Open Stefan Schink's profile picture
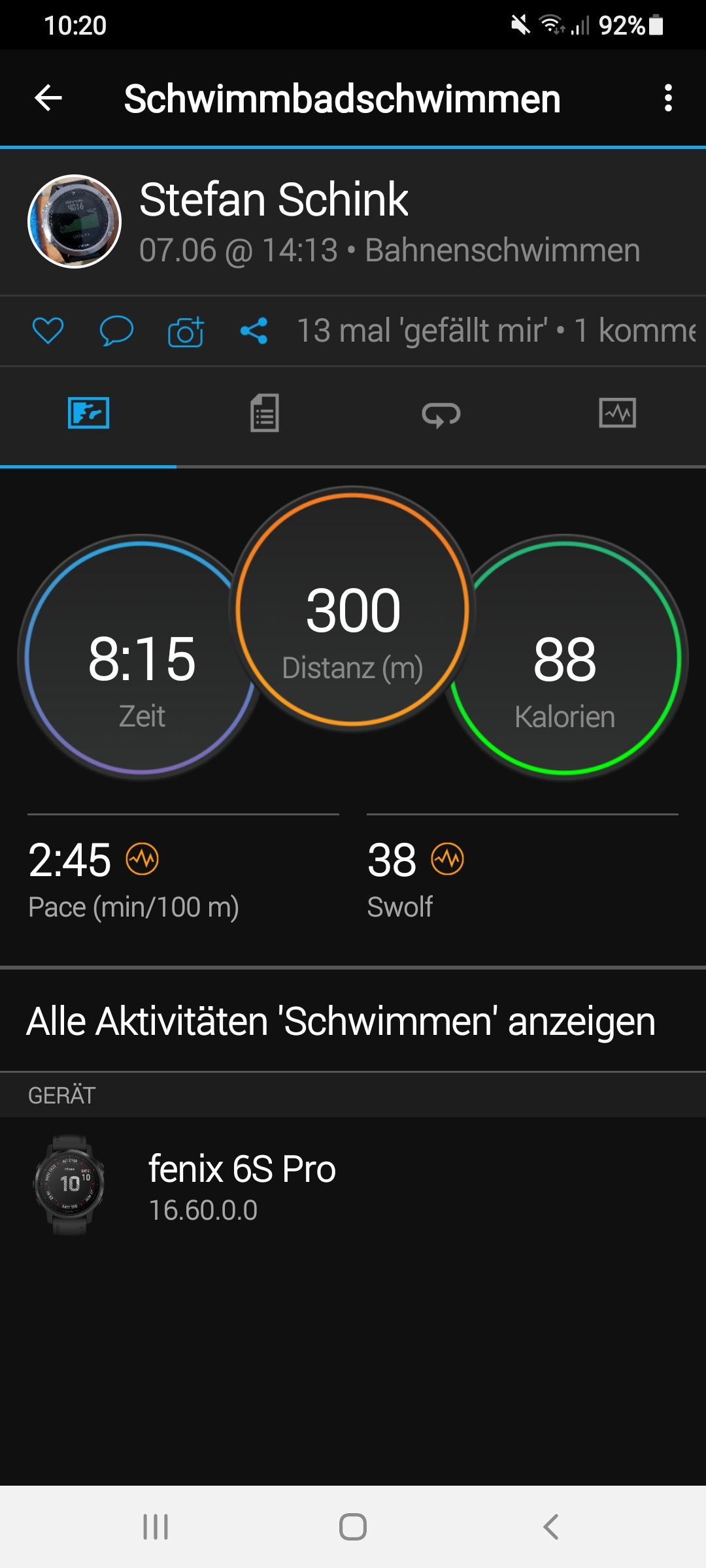Viewport: 706px width, 1568px height. pyautogui.click(x=75, y=221)
